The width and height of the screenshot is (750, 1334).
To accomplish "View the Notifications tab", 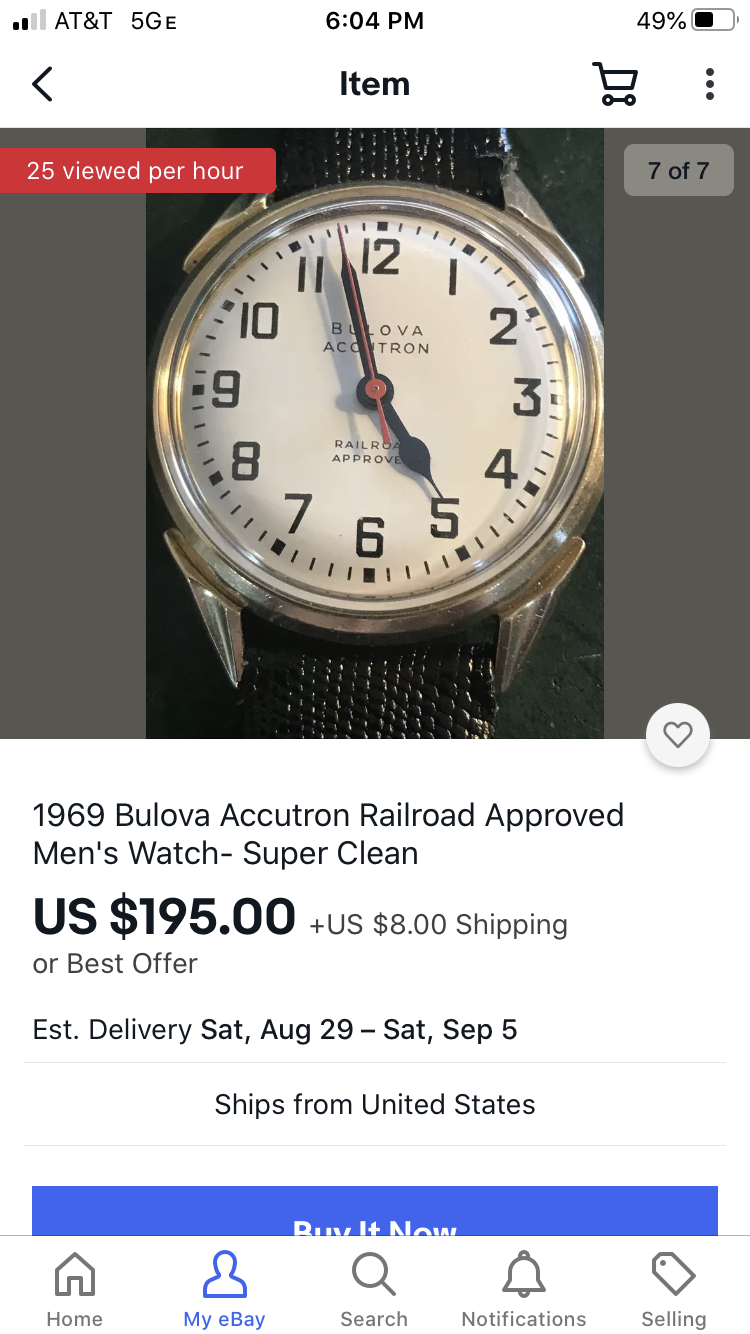I will pos(524,1290).
